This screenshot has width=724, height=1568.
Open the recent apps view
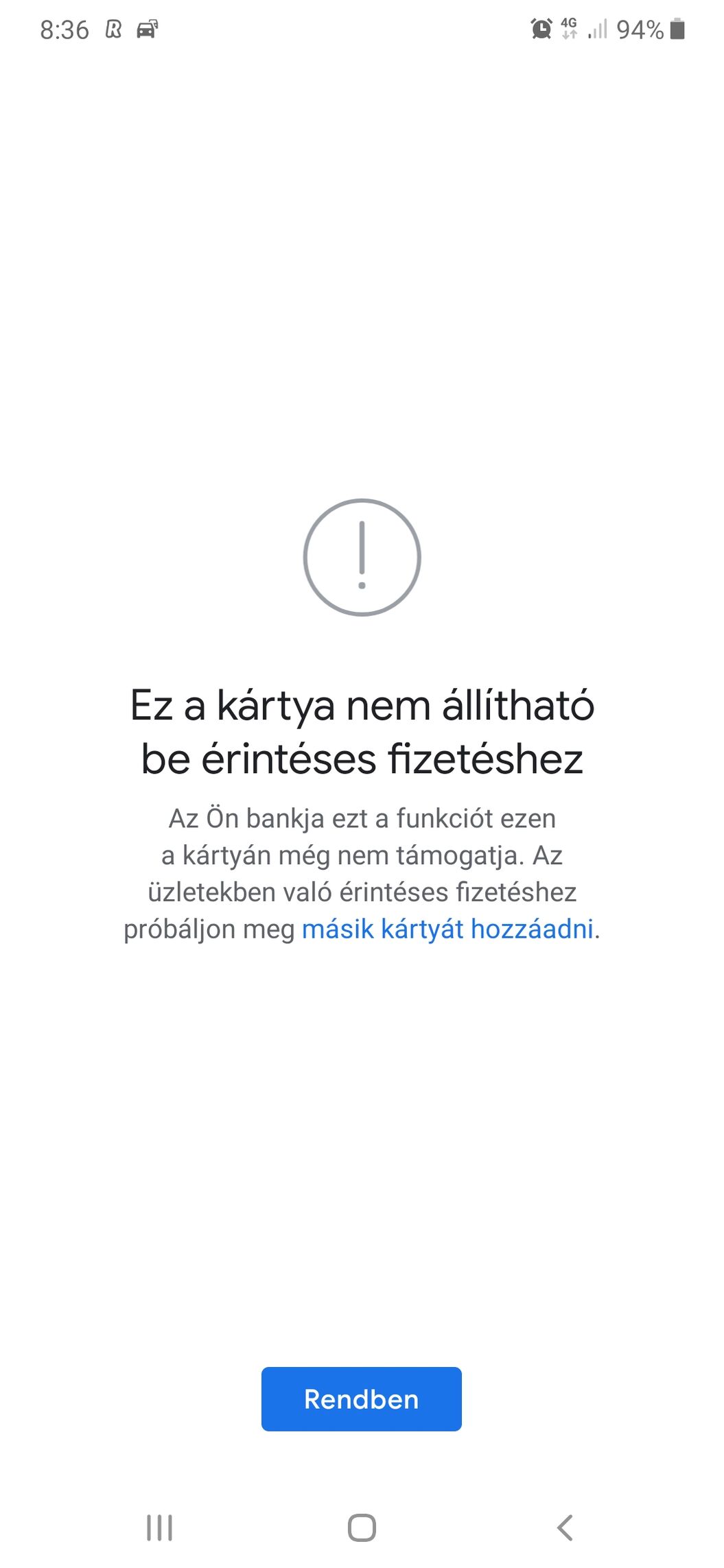(x=159, y=1528)
